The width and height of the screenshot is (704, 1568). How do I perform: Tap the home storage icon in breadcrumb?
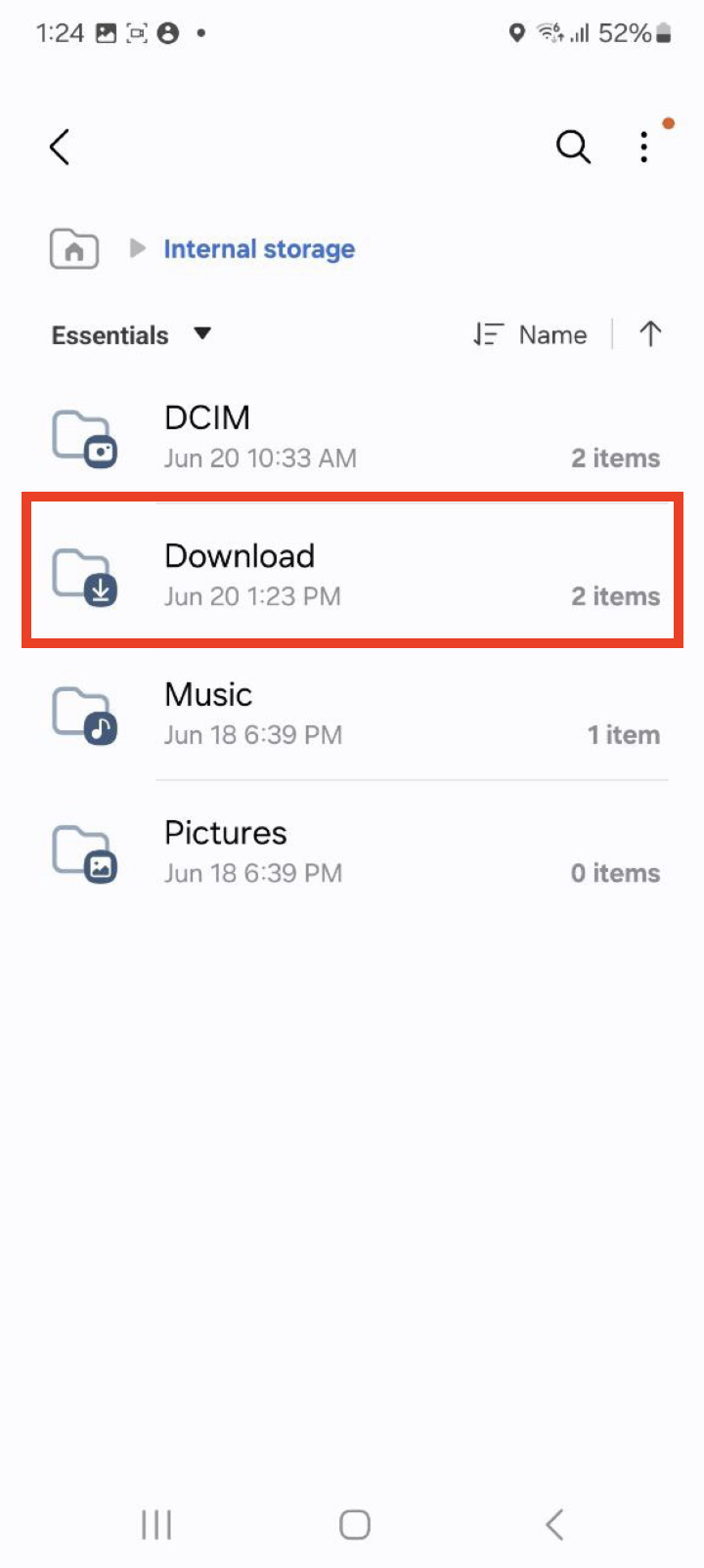(73, 248)
